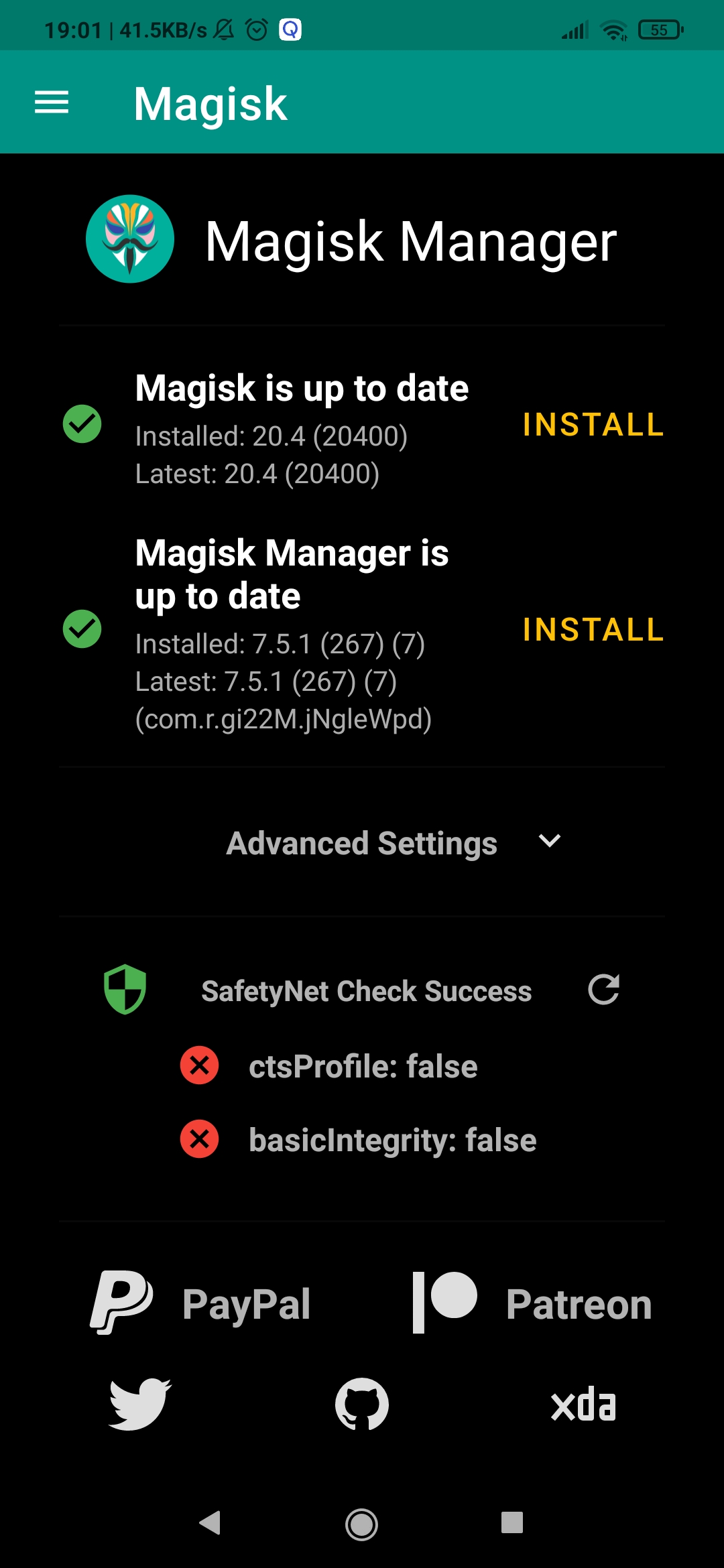The height and width of the screenshot is (1568, 724).
Task: Open the PayPal donation link
Action: 200,1303
